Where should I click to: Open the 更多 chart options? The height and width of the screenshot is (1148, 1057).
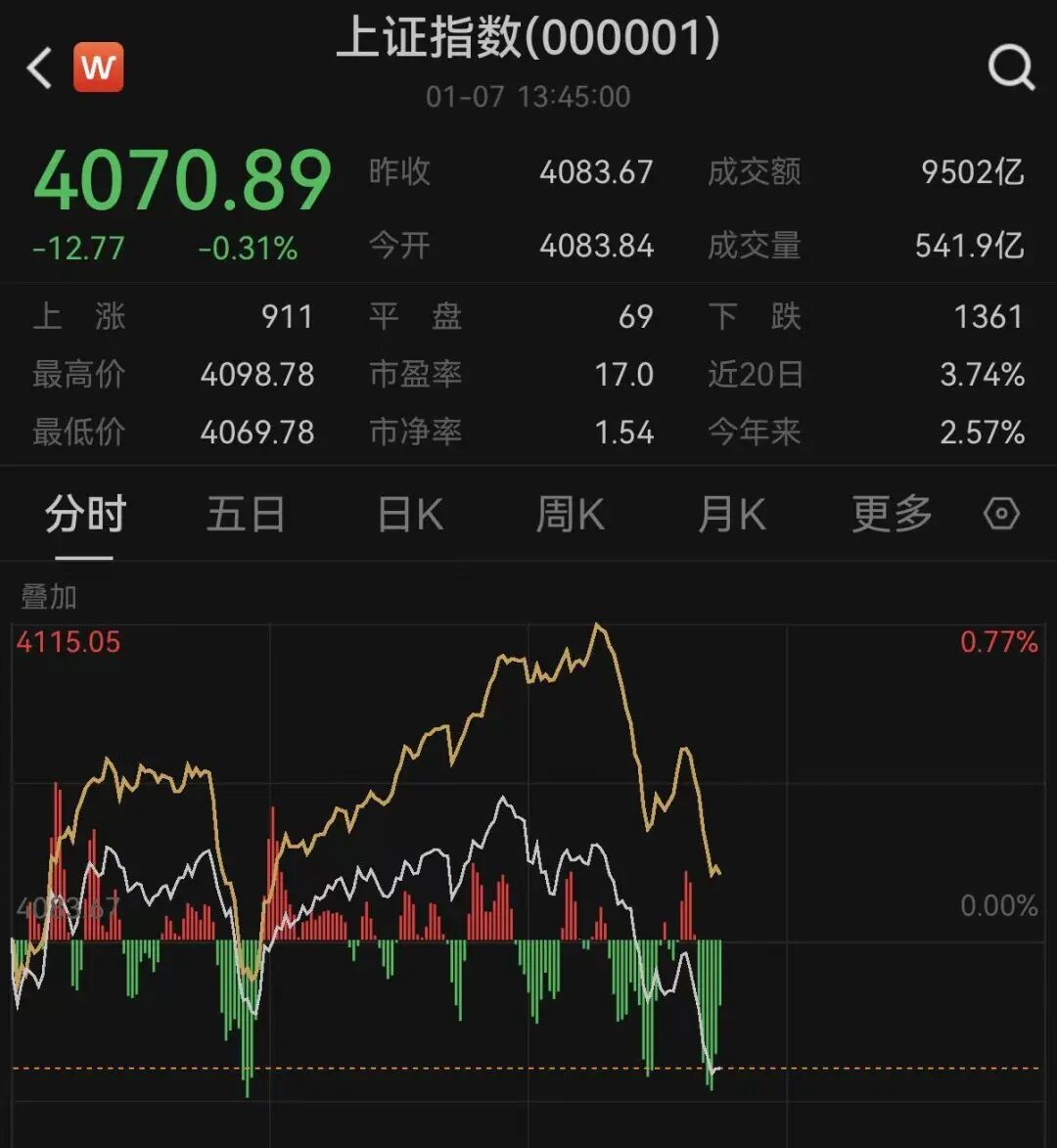(x=891, y=514)
